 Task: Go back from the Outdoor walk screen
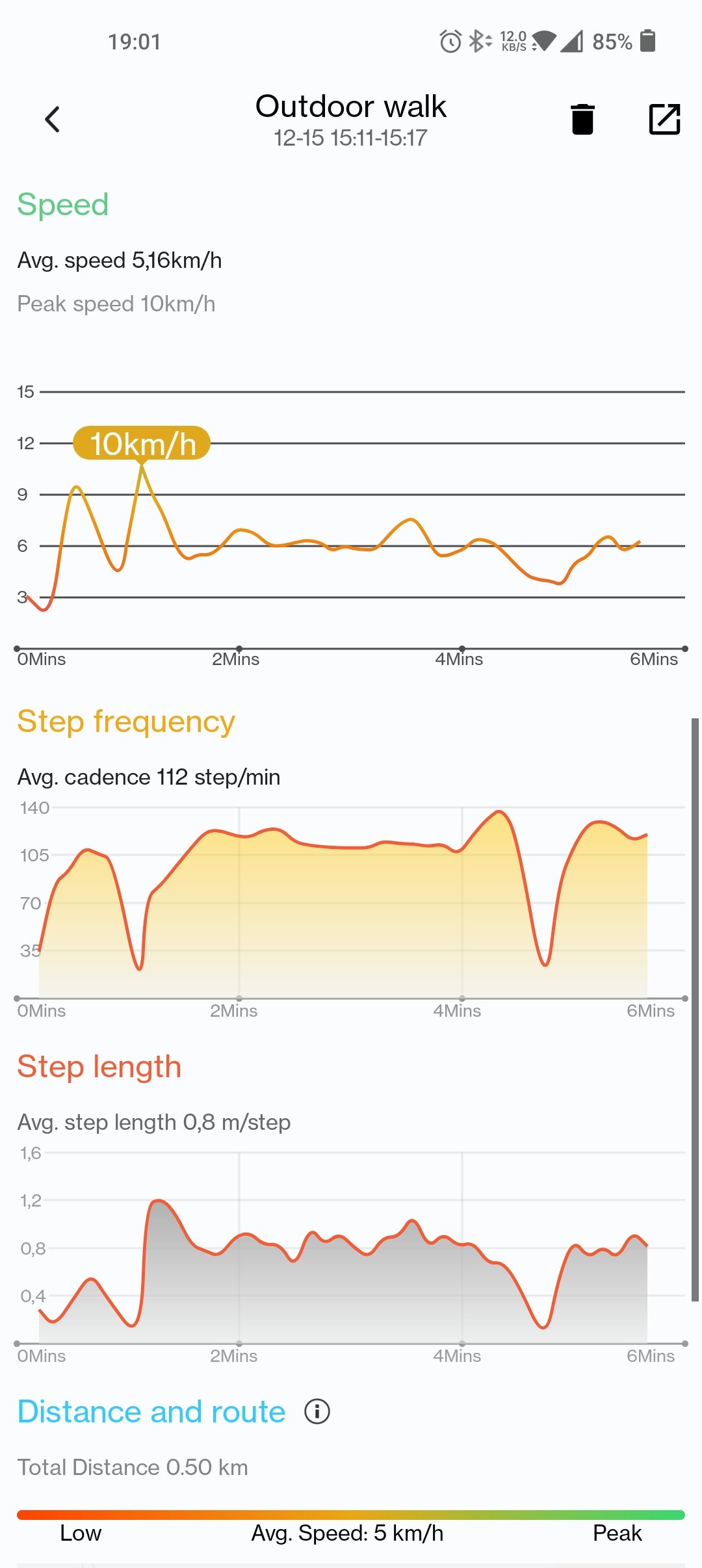(53, 120)
